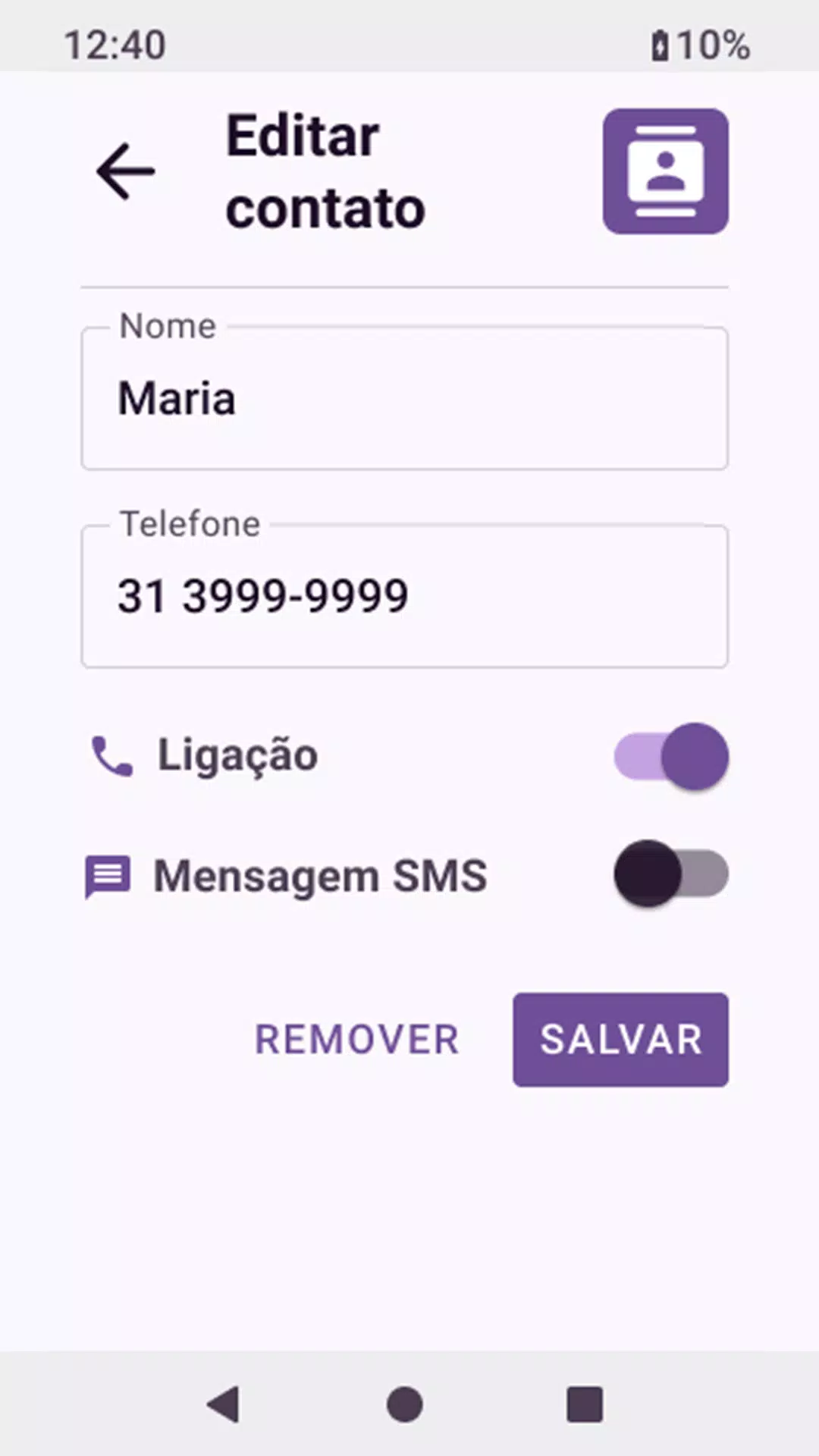The width and height of the screenshot is (819, 1456).
Task: Turn off the Ligação switch
Action: [x=671, y=756]
